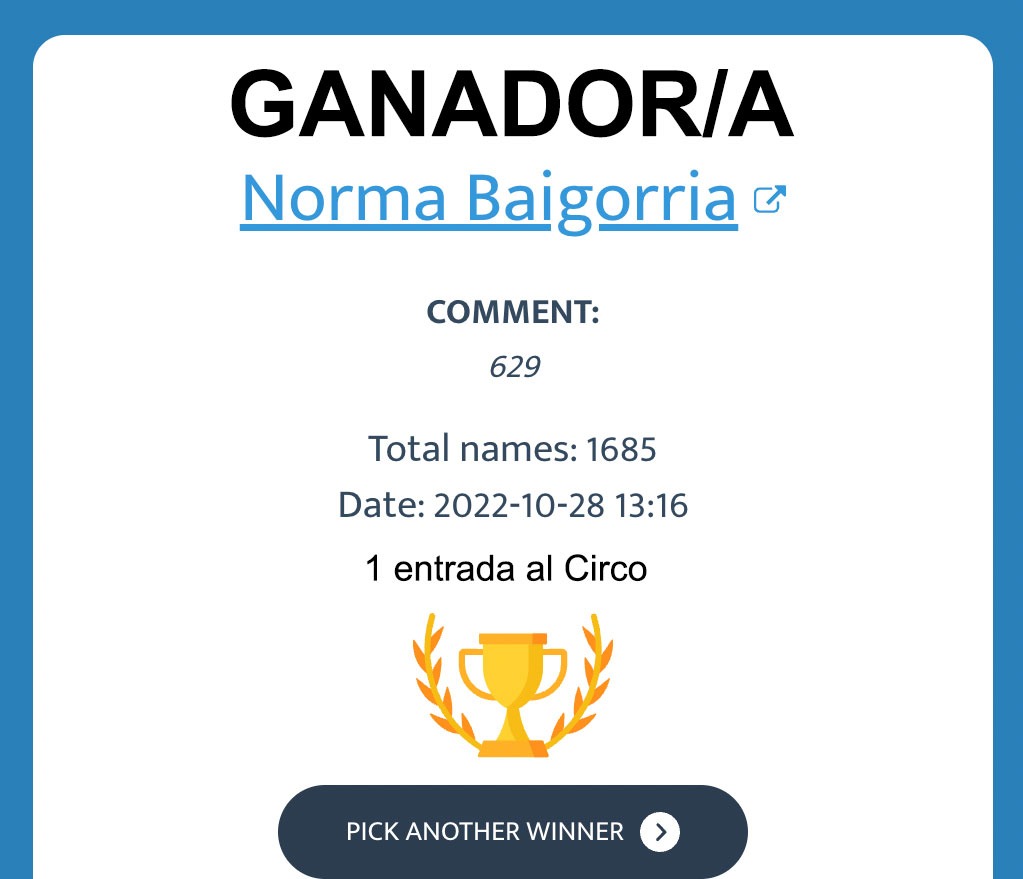Open Norma Baigorria's profile link

click(x=489, y=198)
